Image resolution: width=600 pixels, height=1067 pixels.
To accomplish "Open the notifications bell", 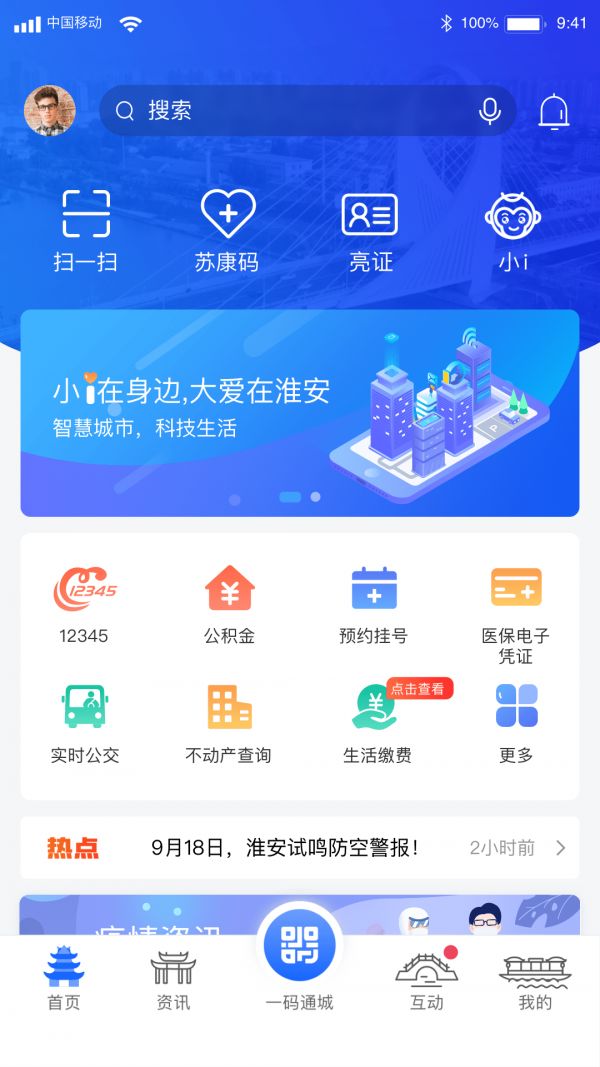I will coord(554,111).
